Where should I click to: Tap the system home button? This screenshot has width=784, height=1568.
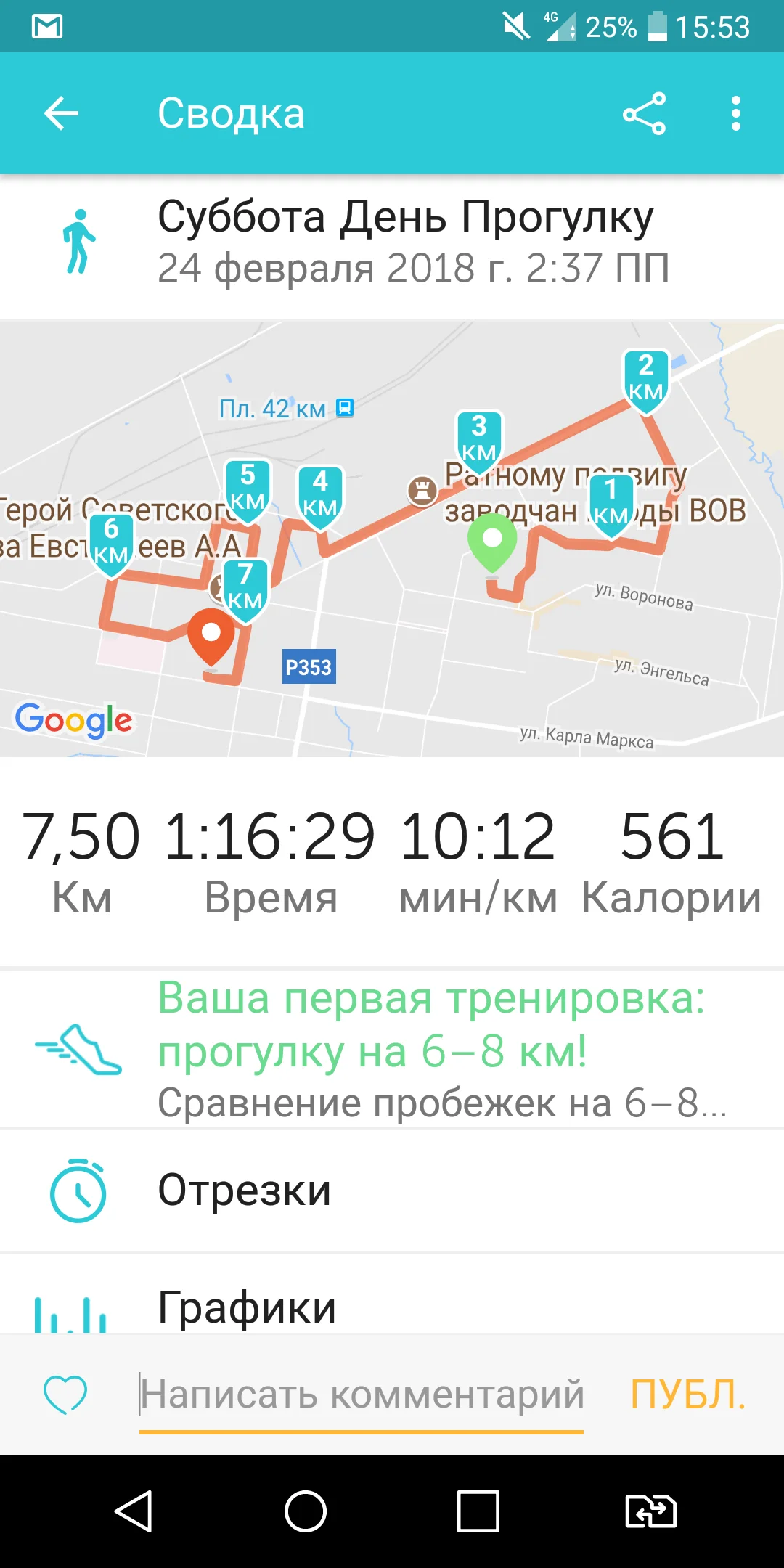[306, 1511]
